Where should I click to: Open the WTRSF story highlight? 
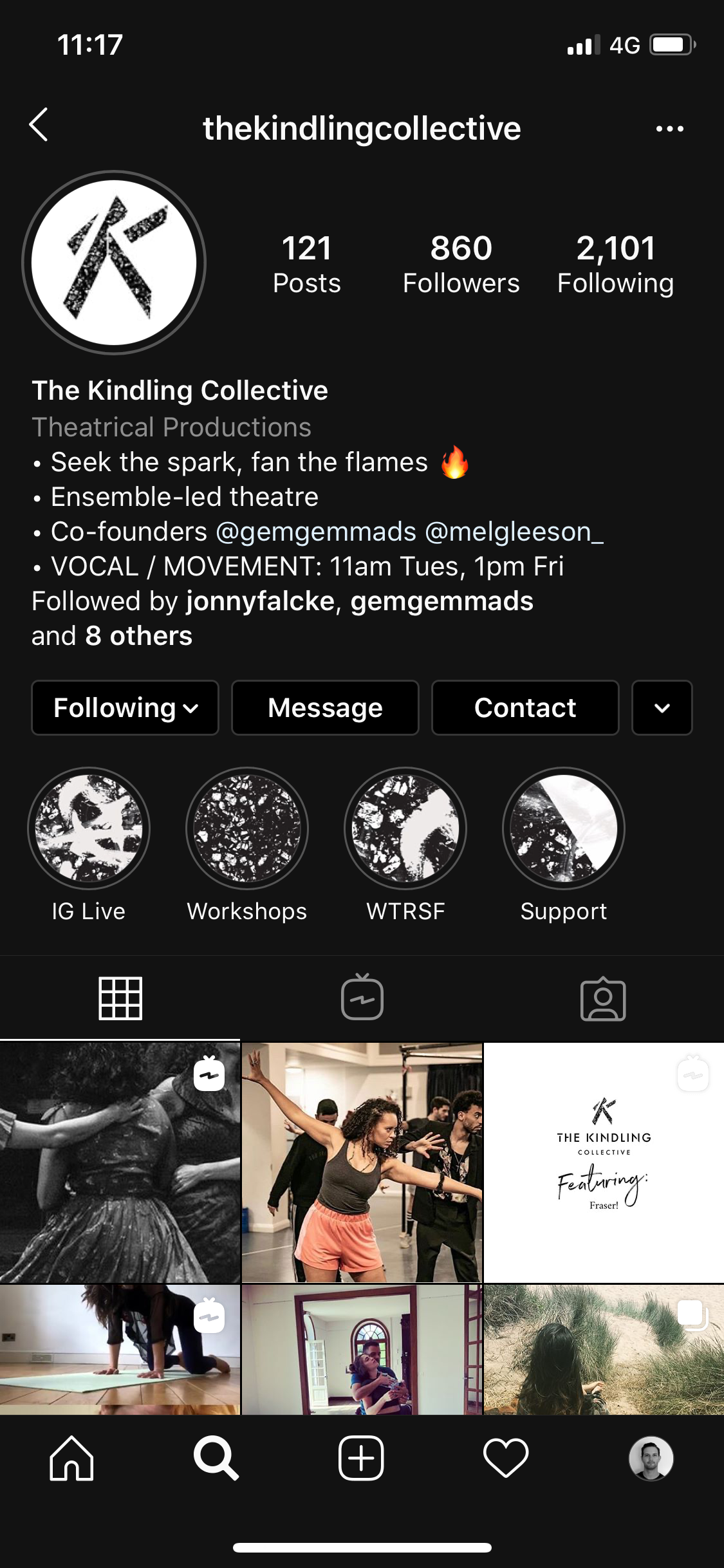(405, 828)
